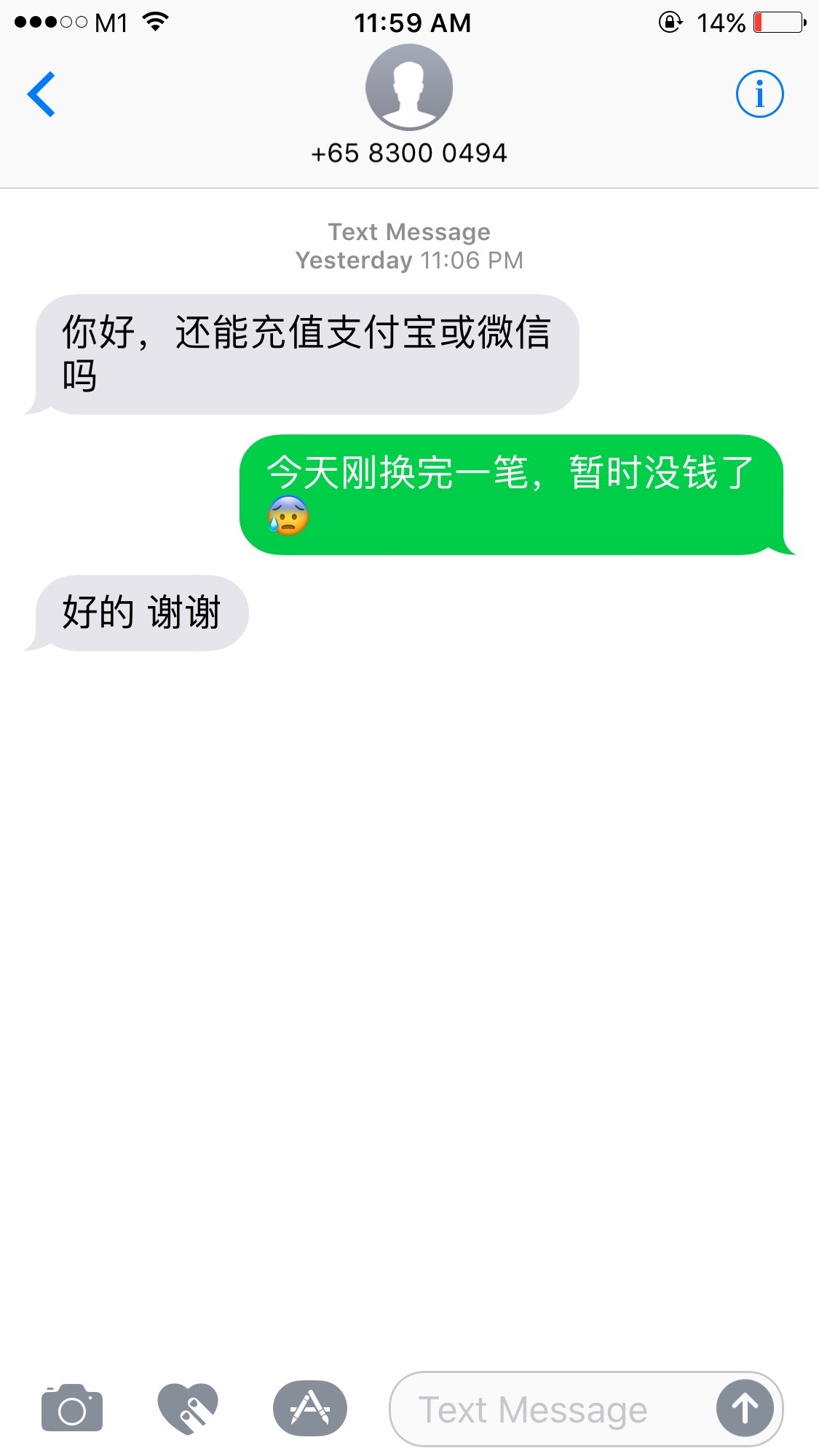Go back to the messages list
This screenshot has width=819, height=1456.
(41, 94)
